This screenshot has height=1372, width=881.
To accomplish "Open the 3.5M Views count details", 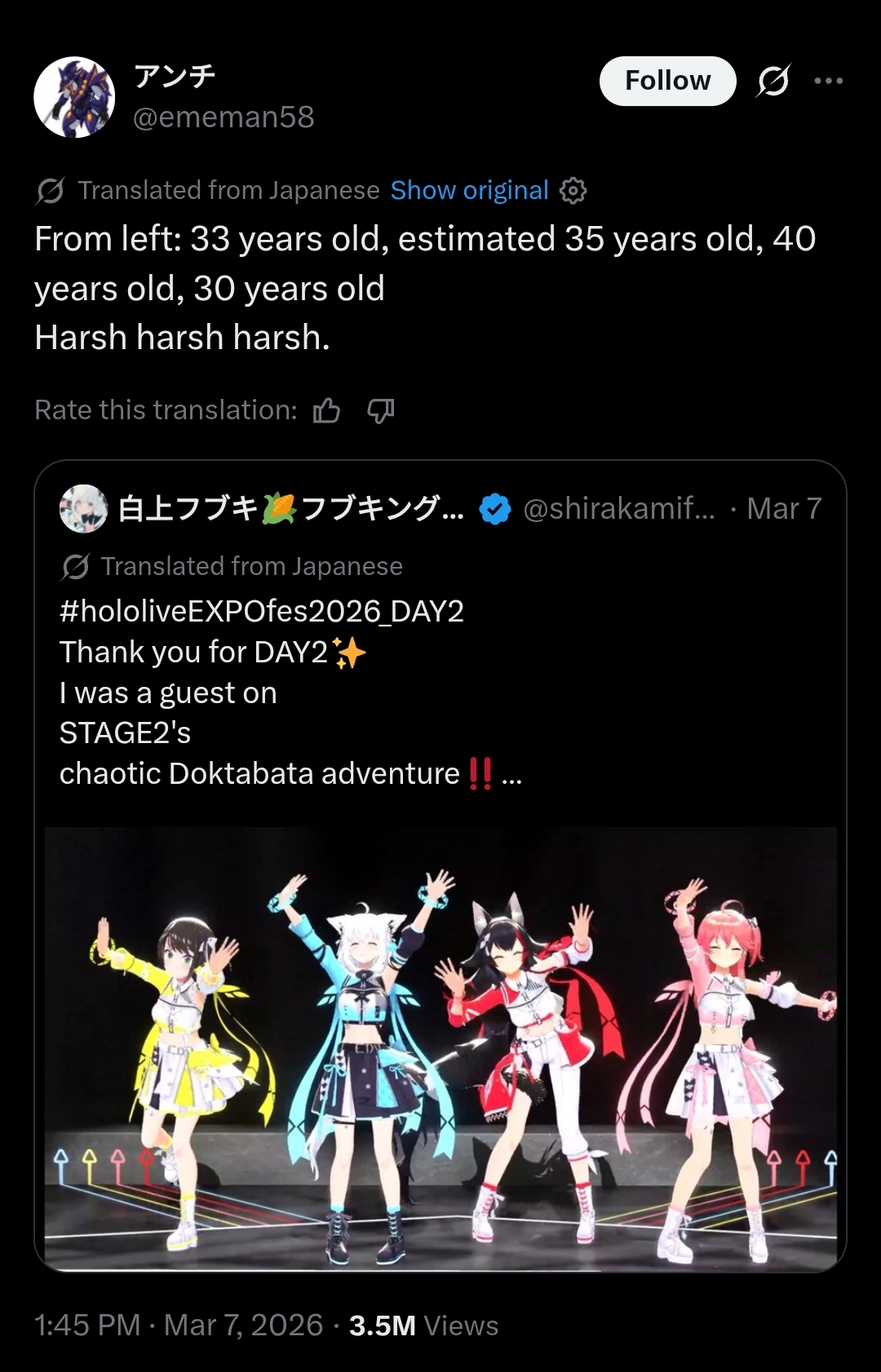I will pos(423,1326).
